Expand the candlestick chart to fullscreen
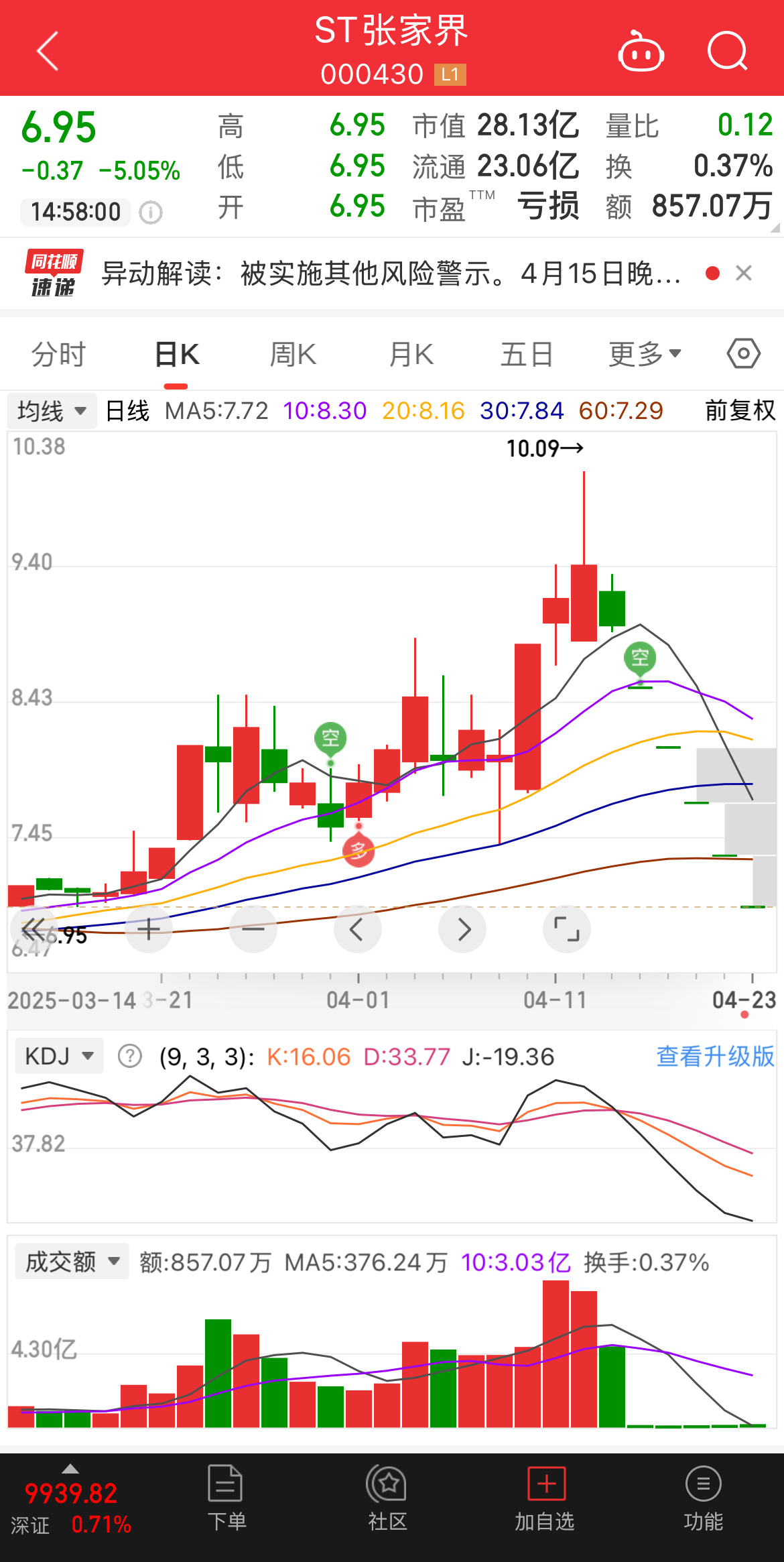Image resolution: width=784 pixels, height=1562 pixels. point(567,930)
